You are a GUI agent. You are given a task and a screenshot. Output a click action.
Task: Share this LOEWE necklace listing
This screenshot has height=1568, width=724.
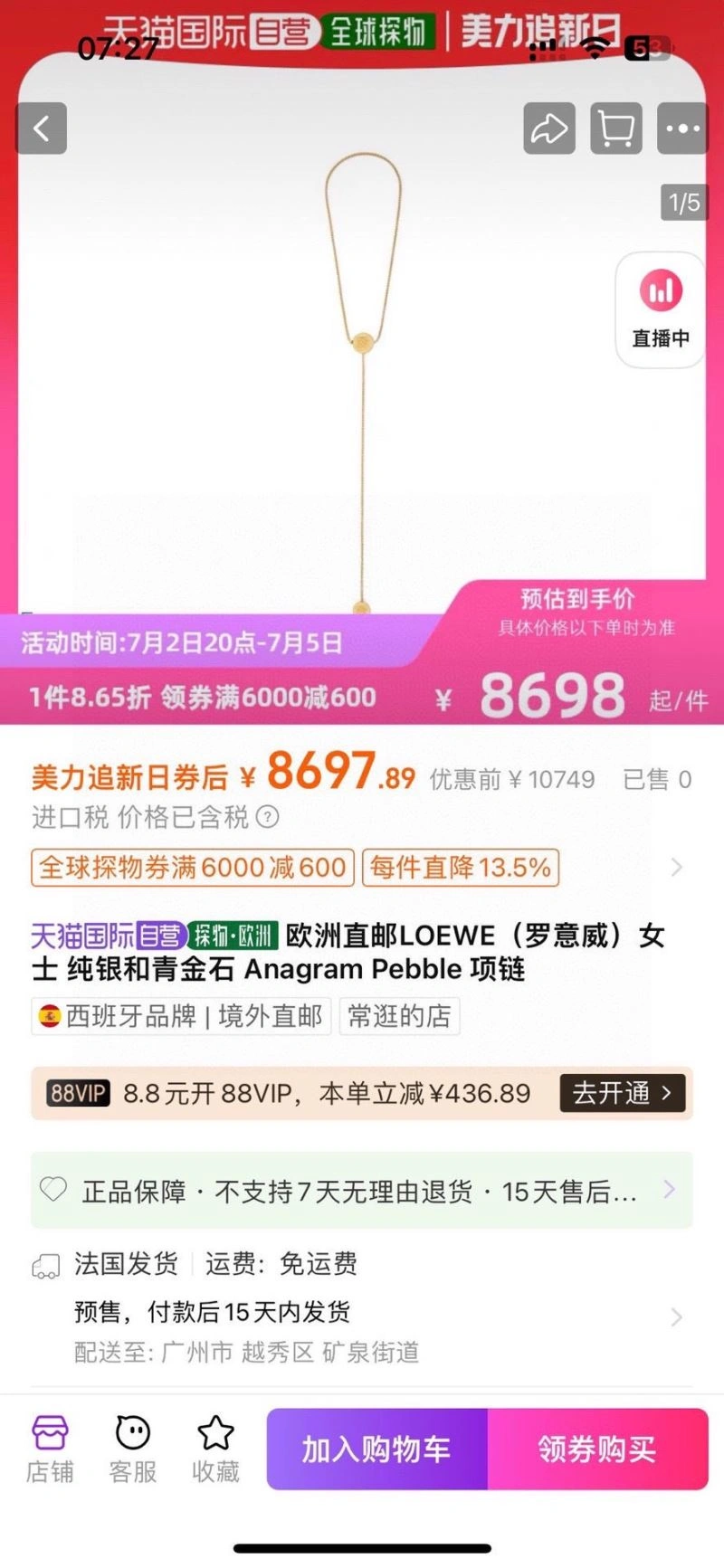[x=548, y=128]
